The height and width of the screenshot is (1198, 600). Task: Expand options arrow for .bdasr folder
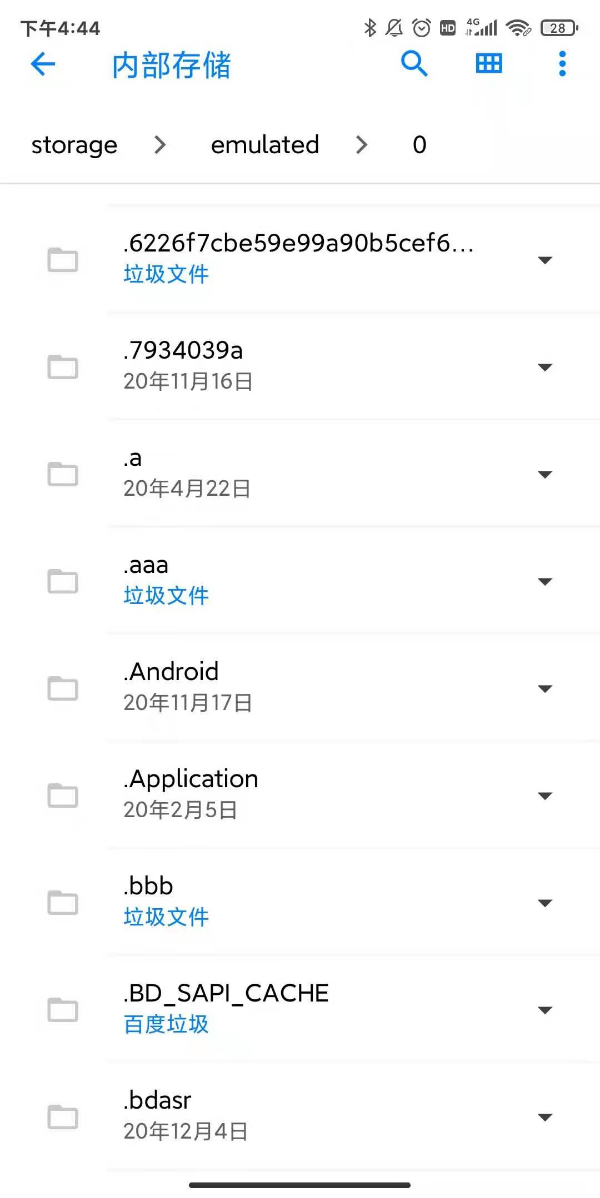(545, 1117)
